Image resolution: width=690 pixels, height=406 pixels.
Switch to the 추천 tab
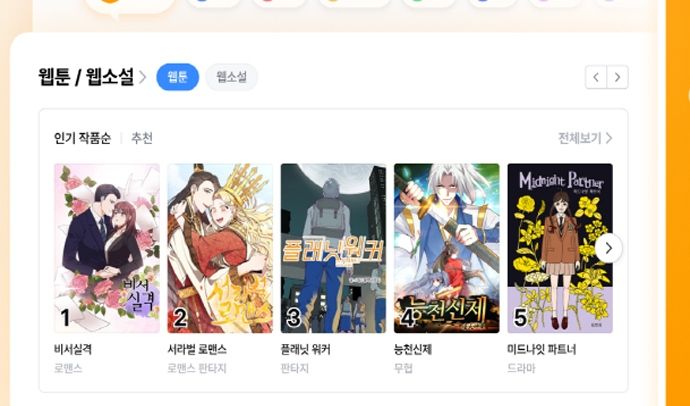(x=142, y=138)
